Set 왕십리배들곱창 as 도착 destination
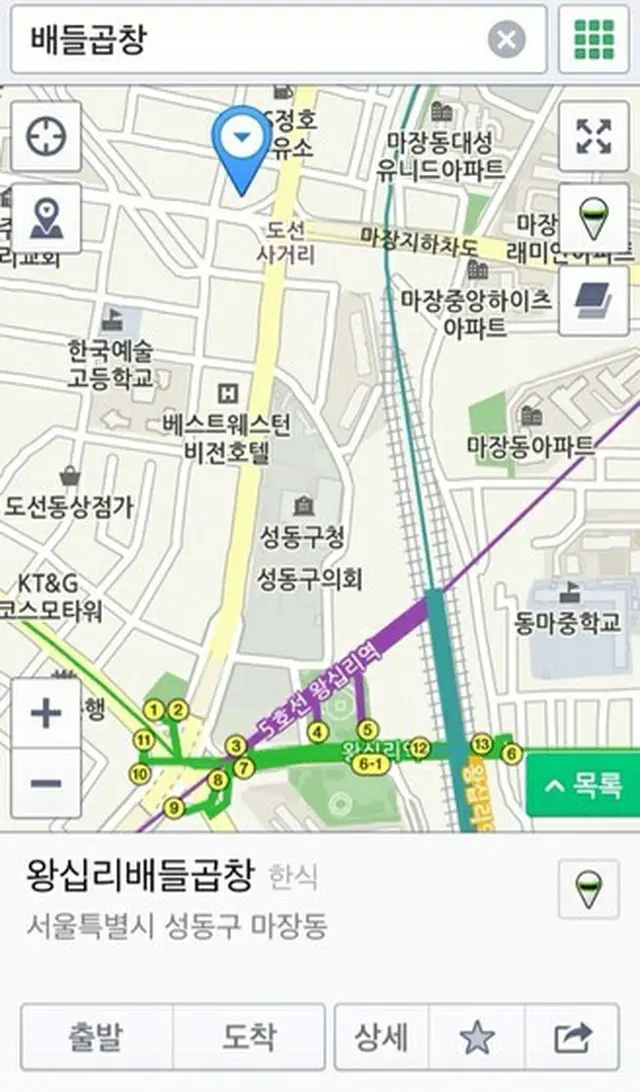The width and height of the screenshot is (640, 1092). pyautogui.click(x=249, y=1036)
